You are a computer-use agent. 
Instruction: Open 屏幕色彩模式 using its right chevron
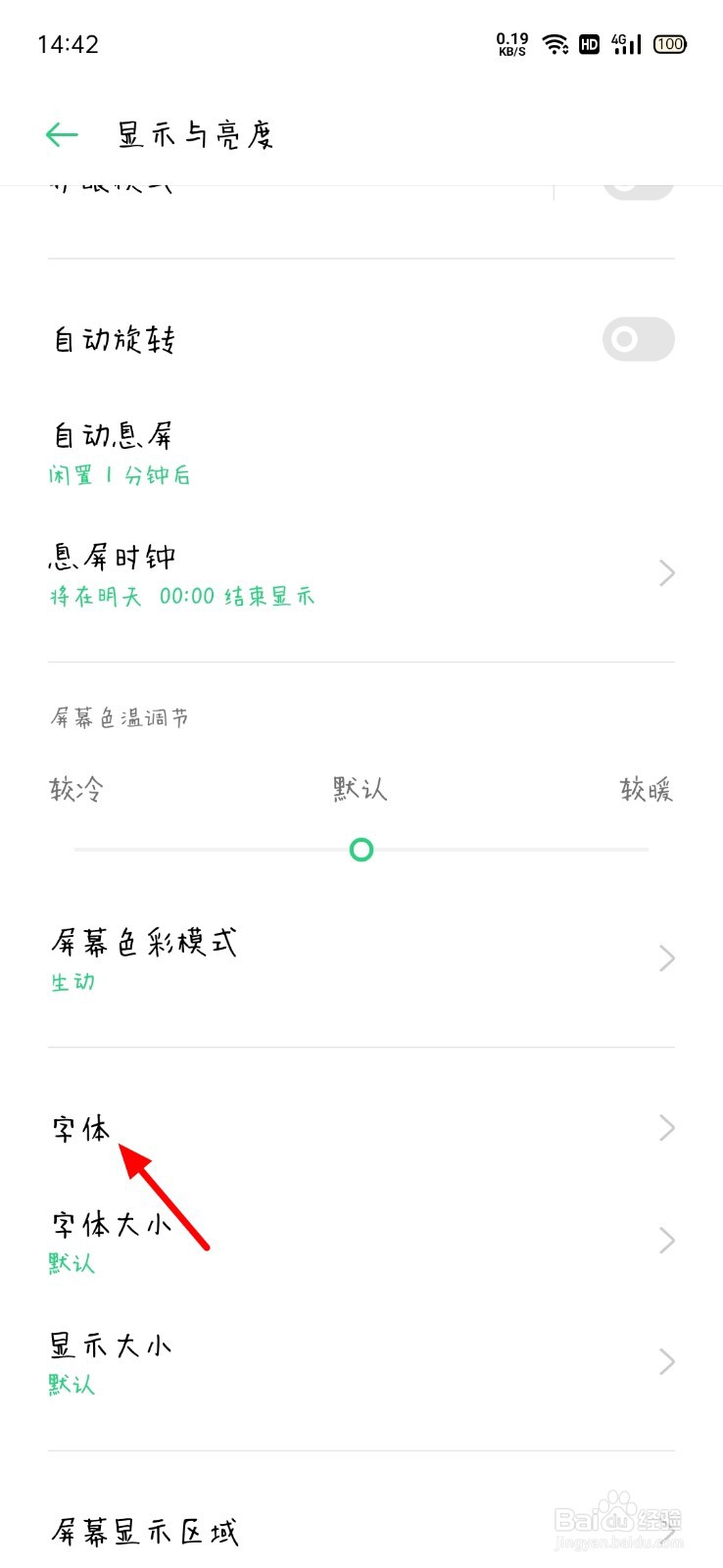(666, 957)
